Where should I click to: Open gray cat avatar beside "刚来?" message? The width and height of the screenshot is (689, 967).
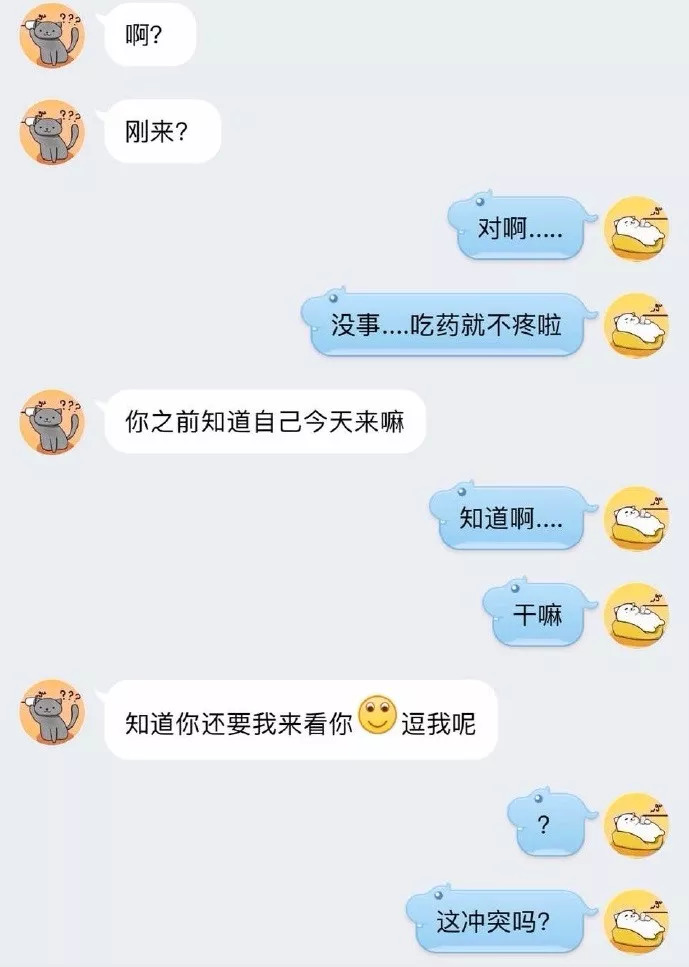(x=53, y=132)
